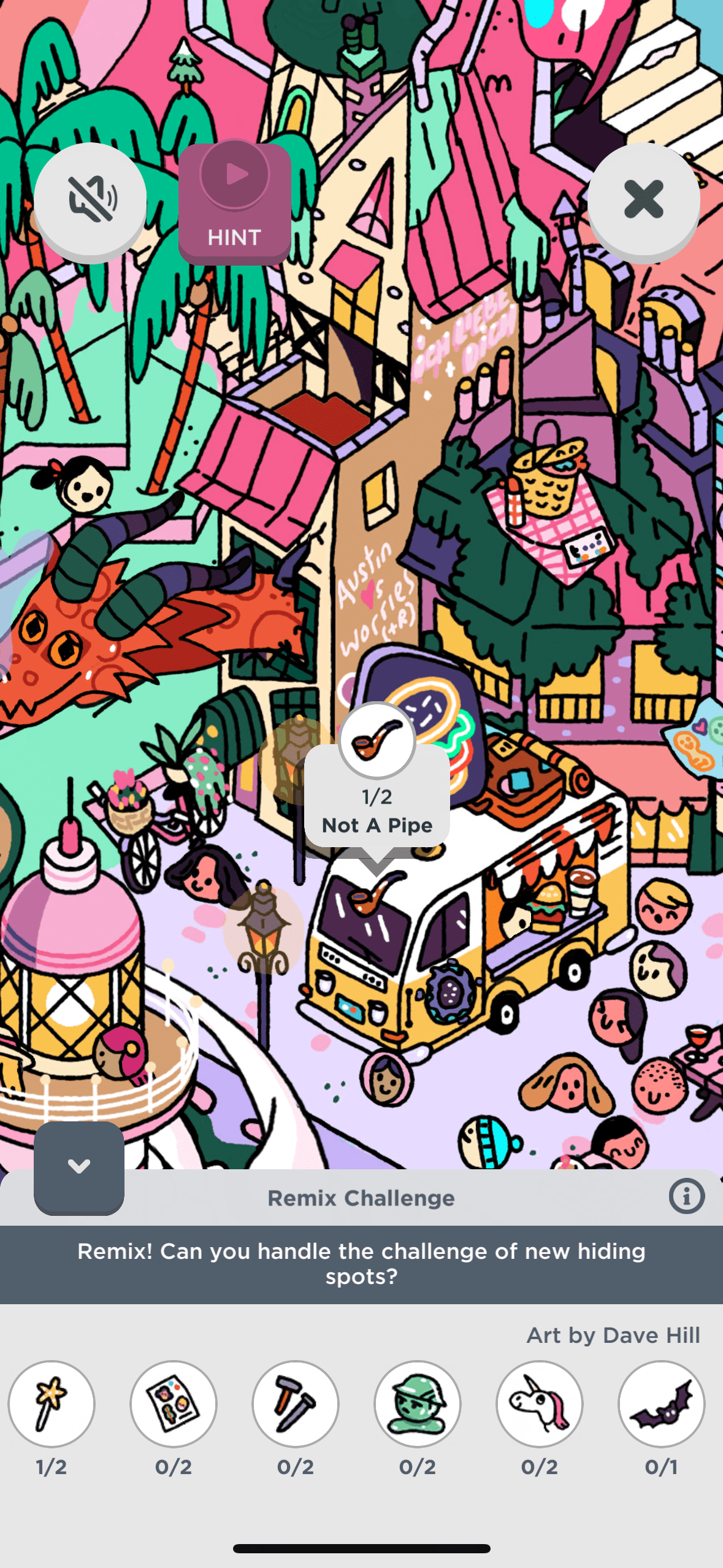
Task: Open Remix Challenge info
Action: click(x=686, y=1196)
